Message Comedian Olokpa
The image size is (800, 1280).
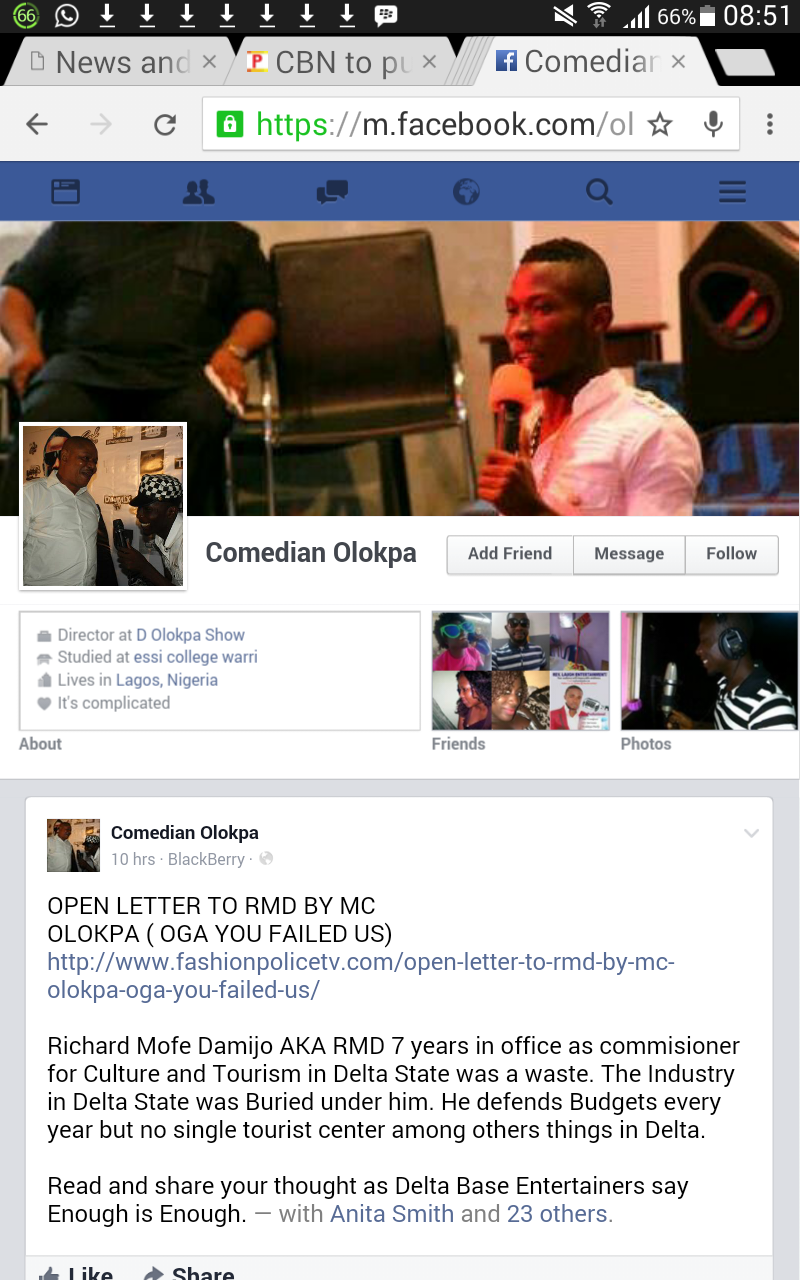pos(629,554)
